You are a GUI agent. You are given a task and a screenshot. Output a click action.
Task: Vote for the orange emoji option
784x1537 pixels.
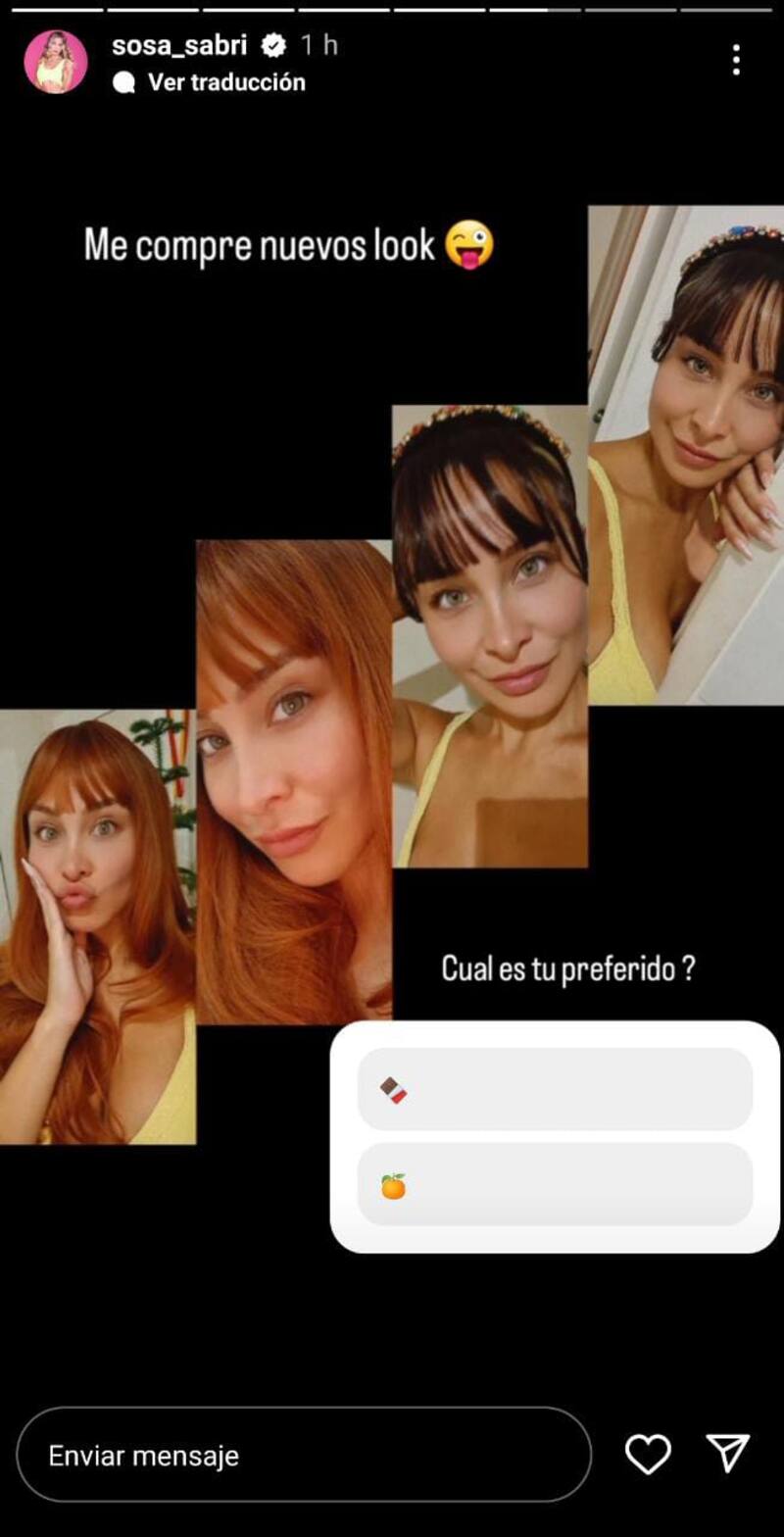pos(555,1184)
